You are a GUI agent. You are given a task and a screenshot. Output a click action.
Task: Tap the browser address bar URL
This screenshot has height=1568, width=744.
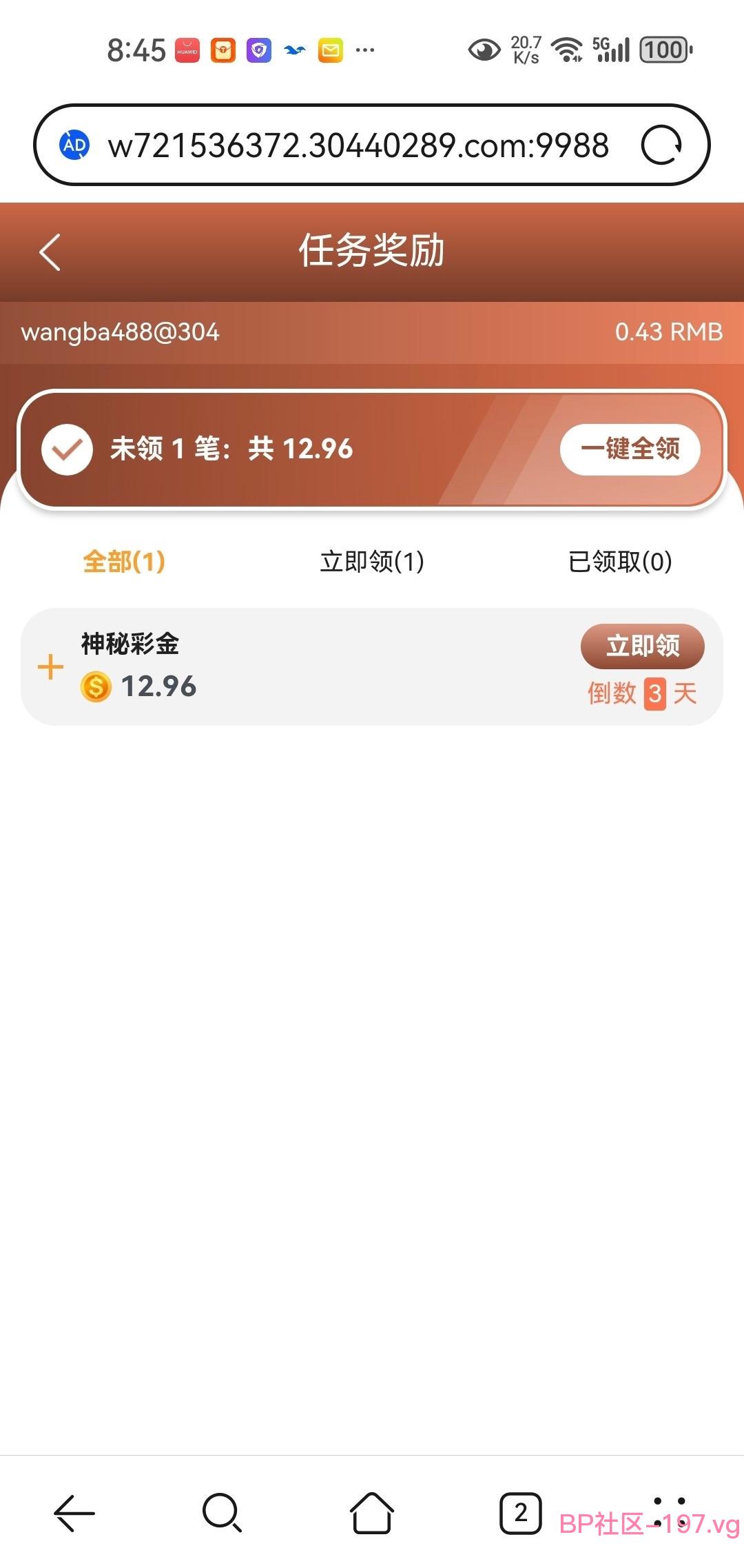click(358, 145)
